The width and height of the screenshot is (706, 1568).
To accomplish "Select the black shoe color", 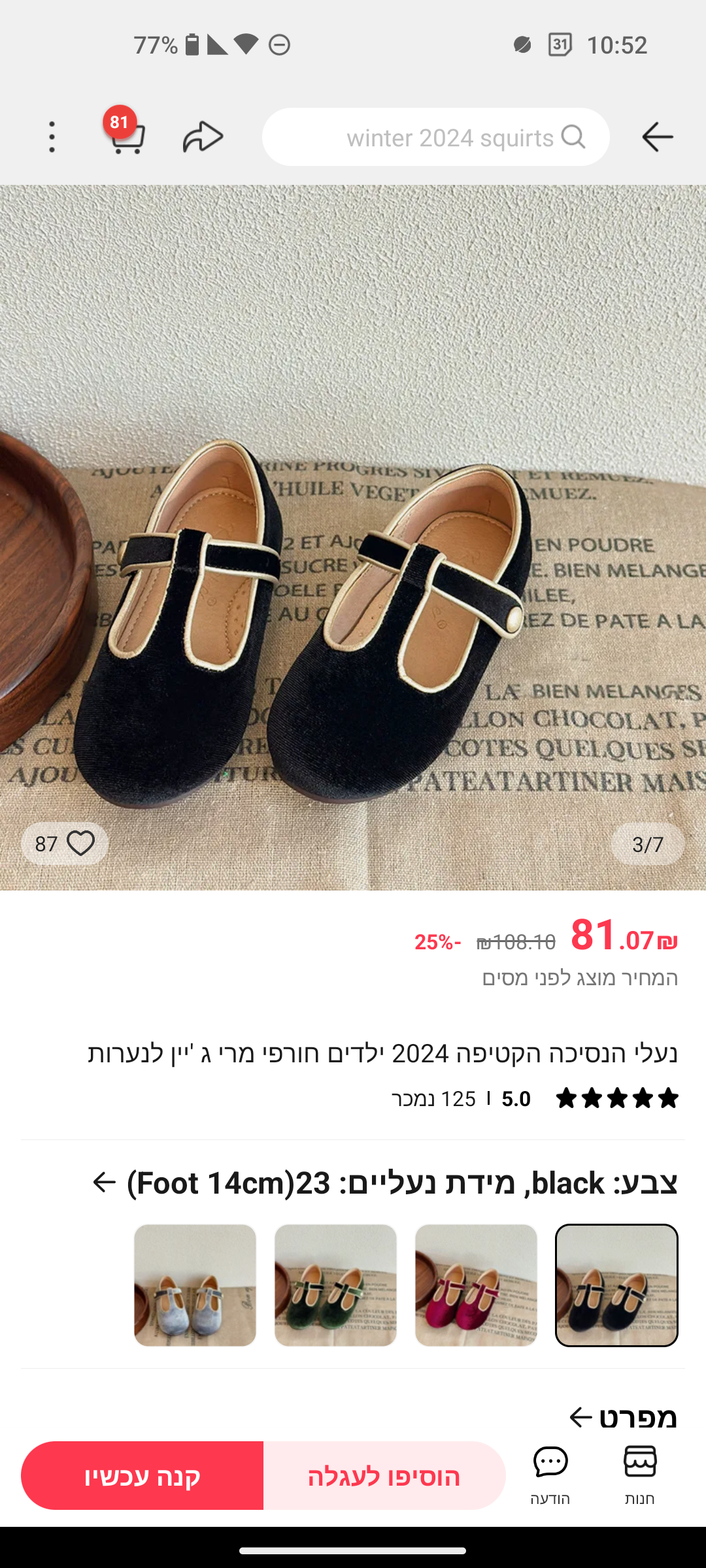I will click(616, 1285).
